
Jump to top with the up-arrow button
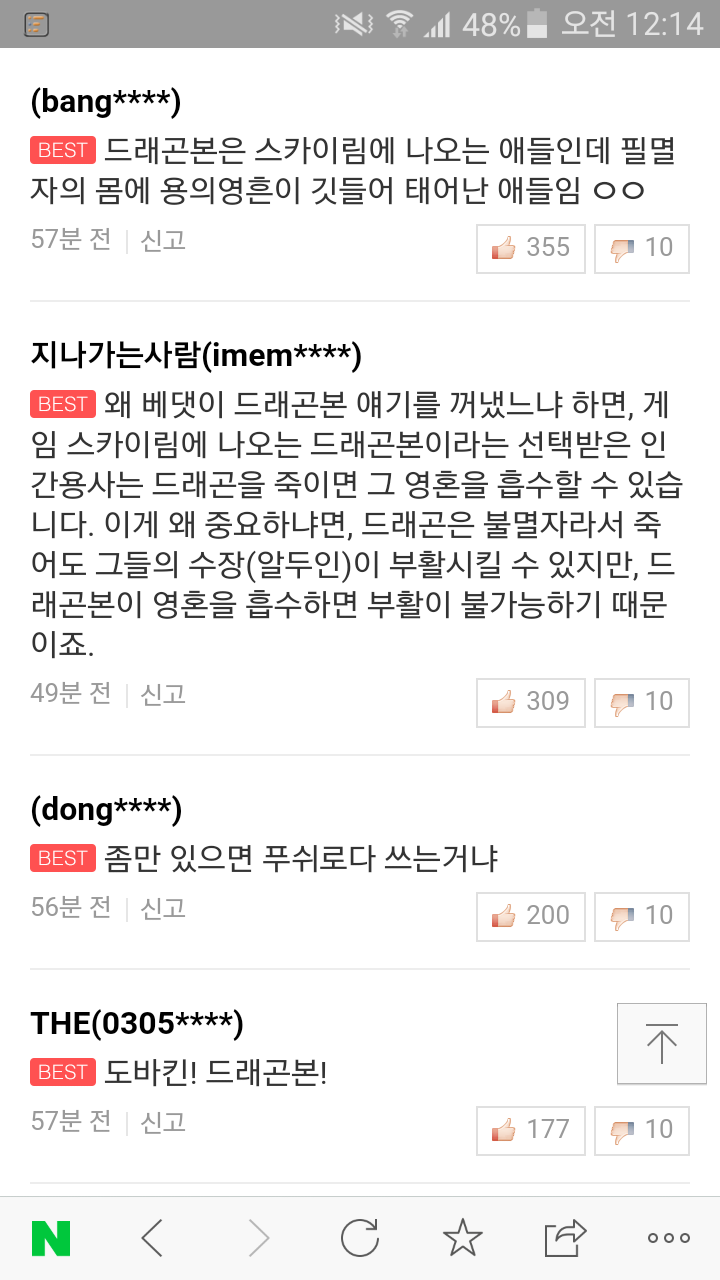coord(661,1043)
